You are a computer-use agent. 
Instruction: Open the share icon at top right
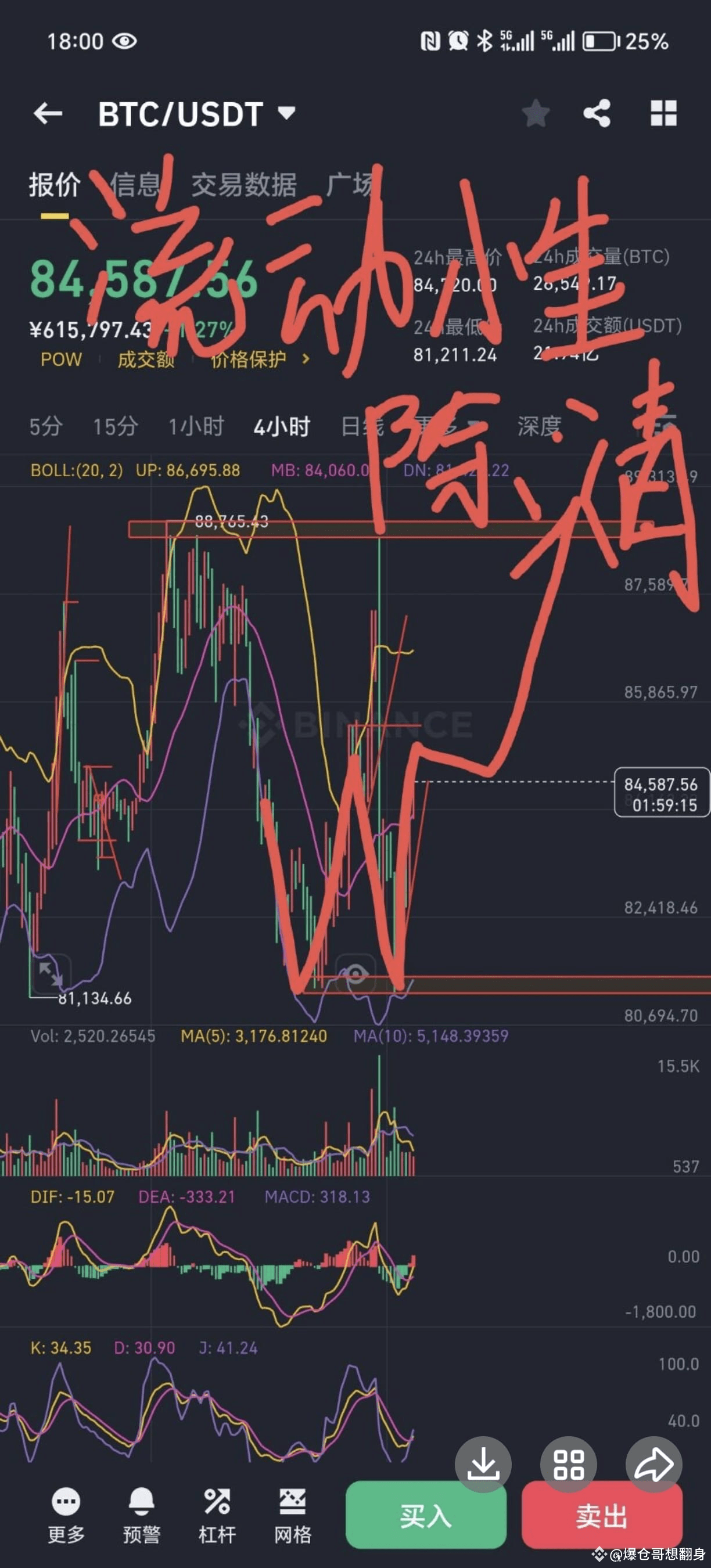598,112
